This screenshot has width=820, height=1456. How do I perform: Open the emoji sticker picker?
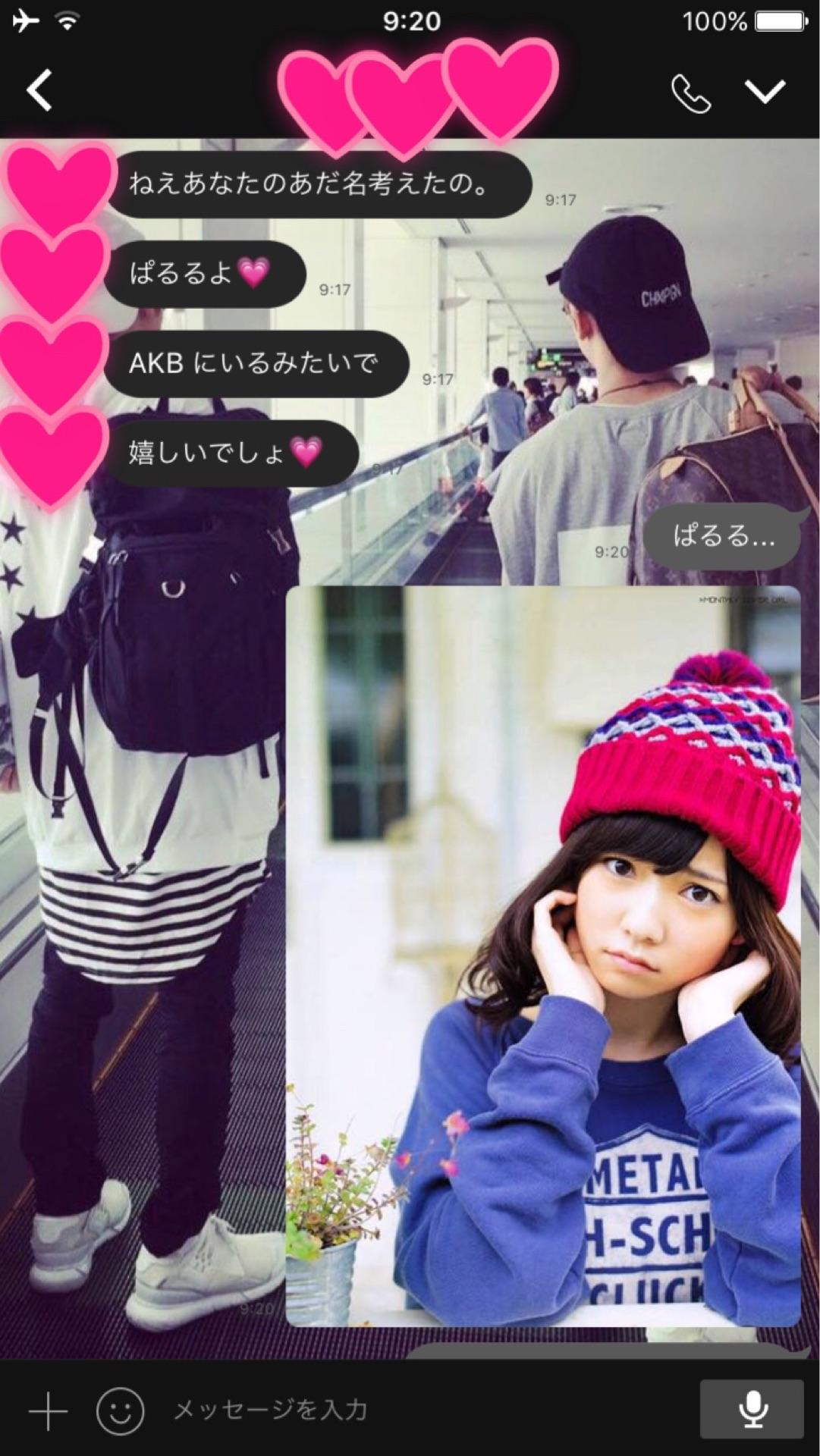pyautogui.click(x=120, y=1411)
